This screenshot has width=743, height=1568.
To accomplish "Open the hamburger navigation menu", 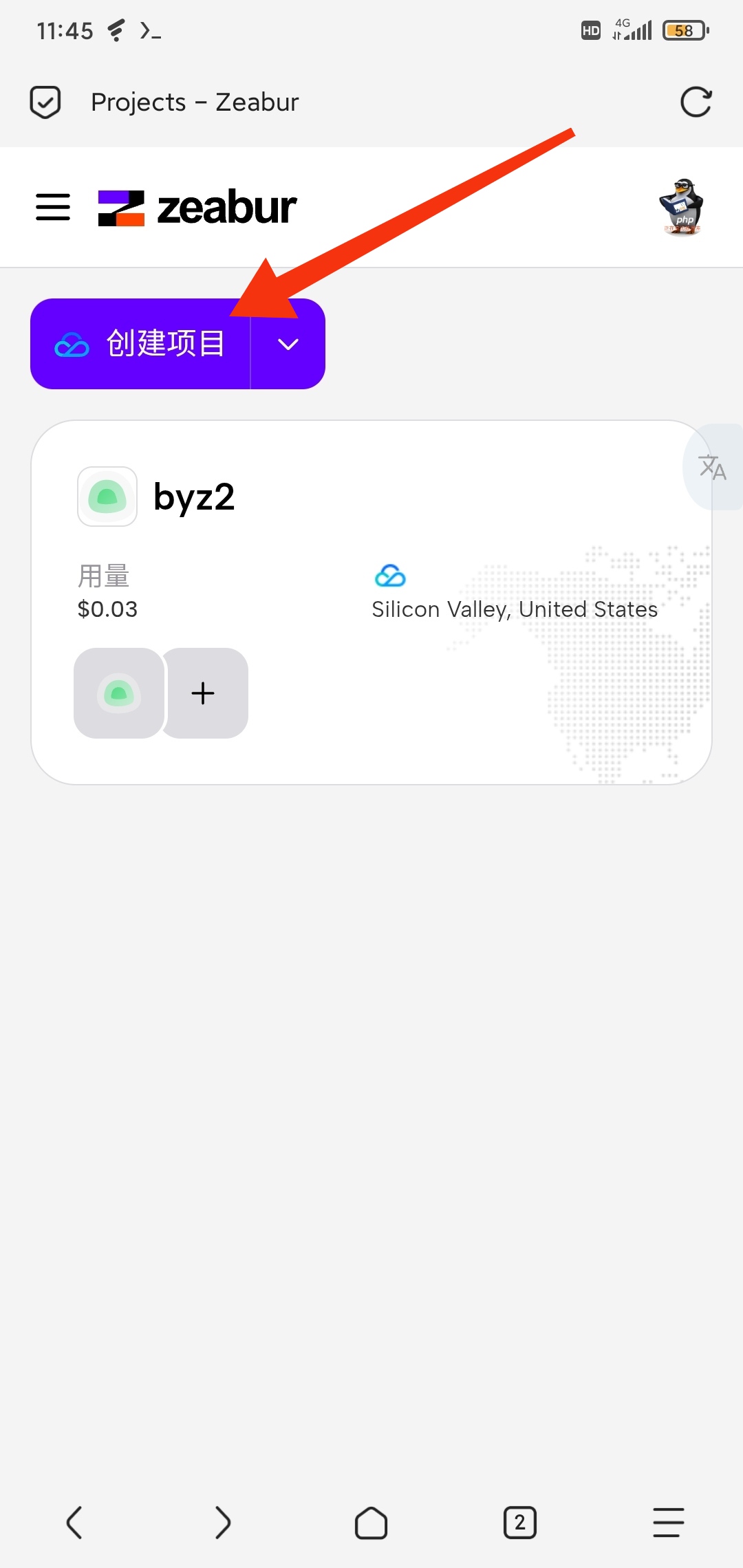I will point(53,207).
